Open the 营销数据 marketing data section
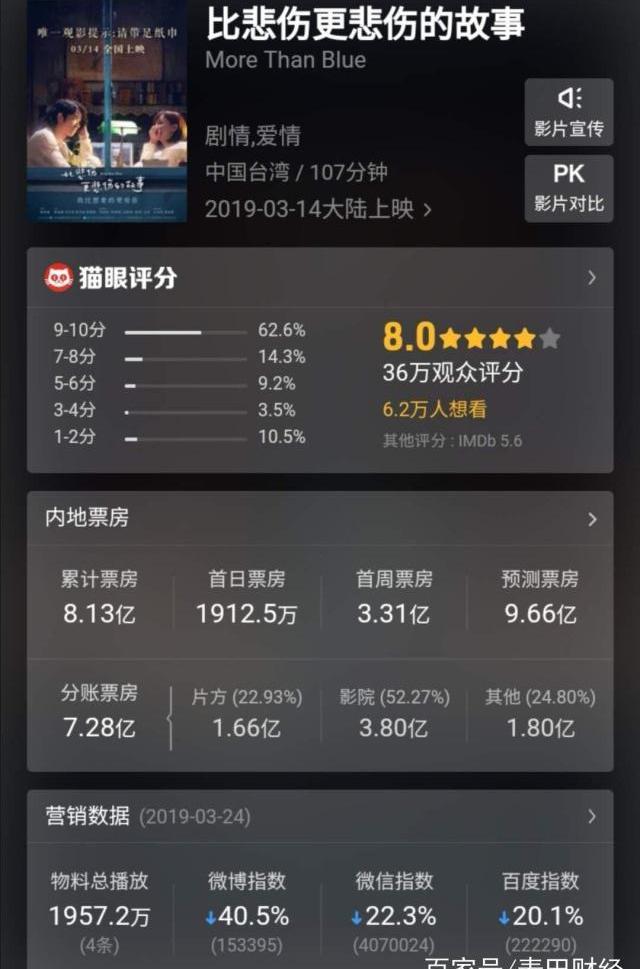 (x=320, y=816)
